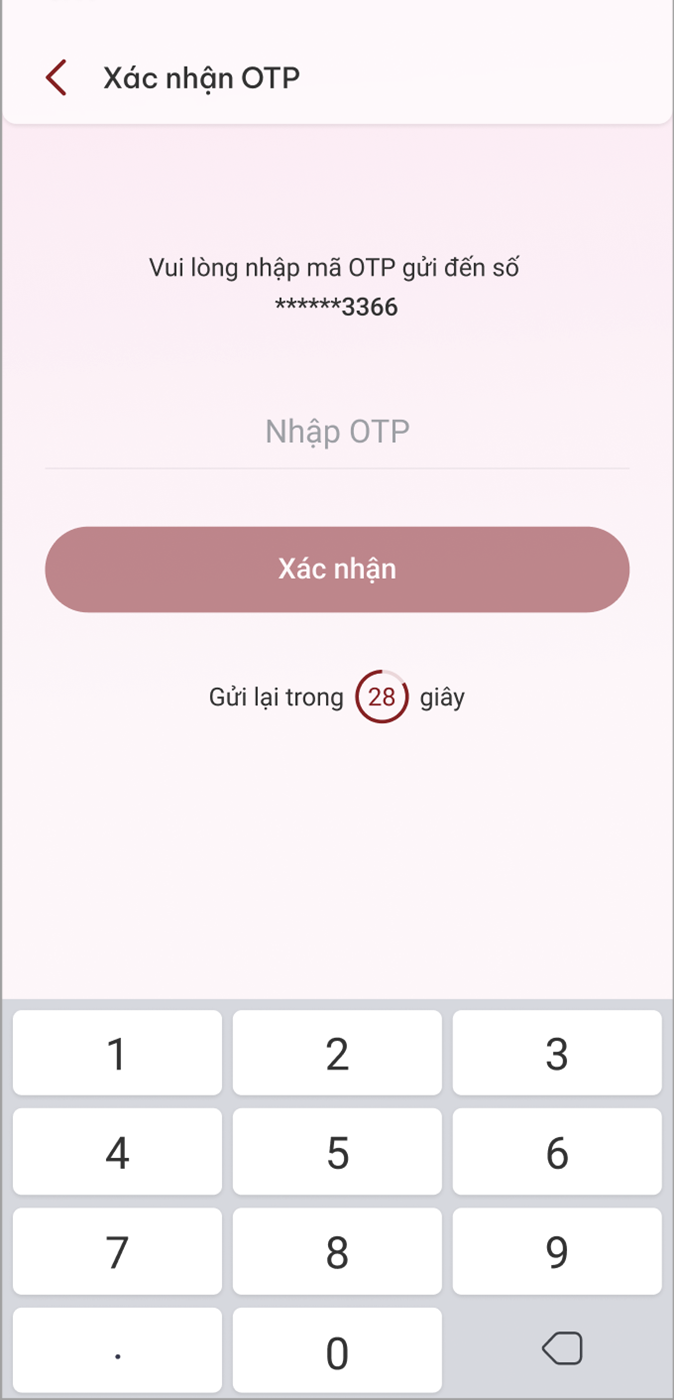Tap the 0 key on the keypad
Image resolution: width=674 pixels, height=1400 pixels.
tap(337, 1351)
